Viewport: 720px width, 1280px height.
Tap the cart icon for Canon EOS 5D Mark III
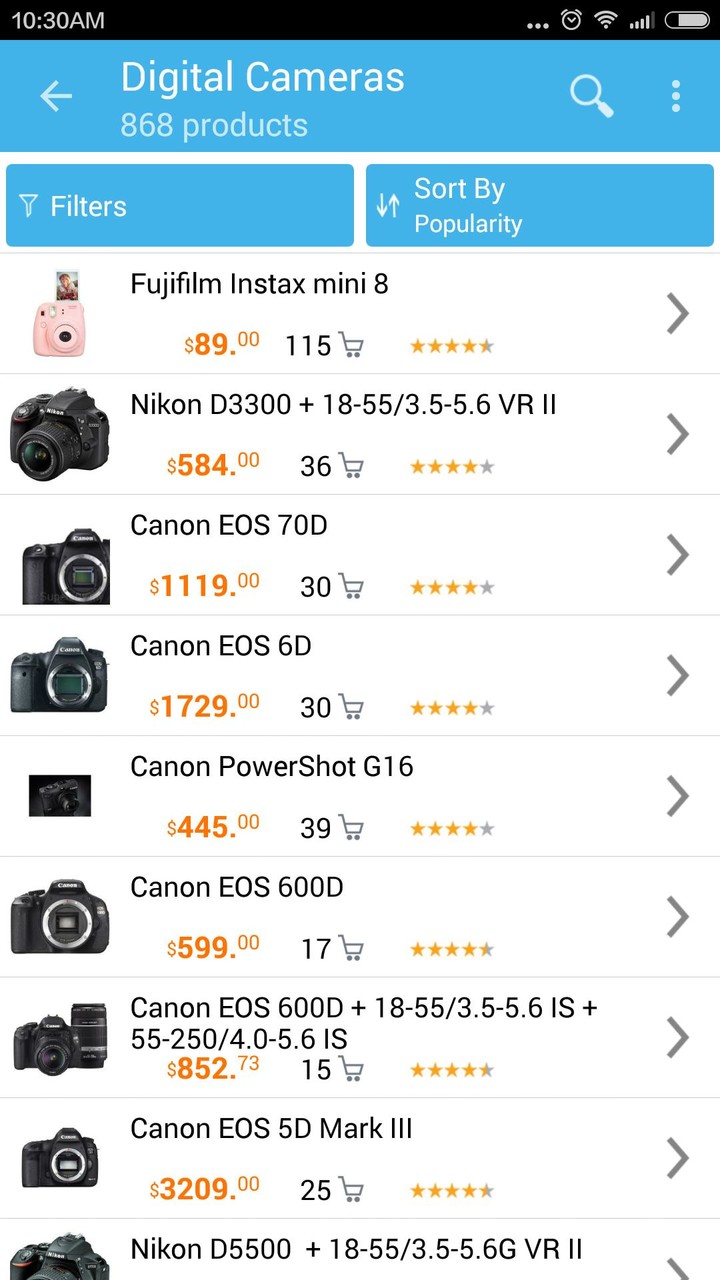tap(357, 1190)
